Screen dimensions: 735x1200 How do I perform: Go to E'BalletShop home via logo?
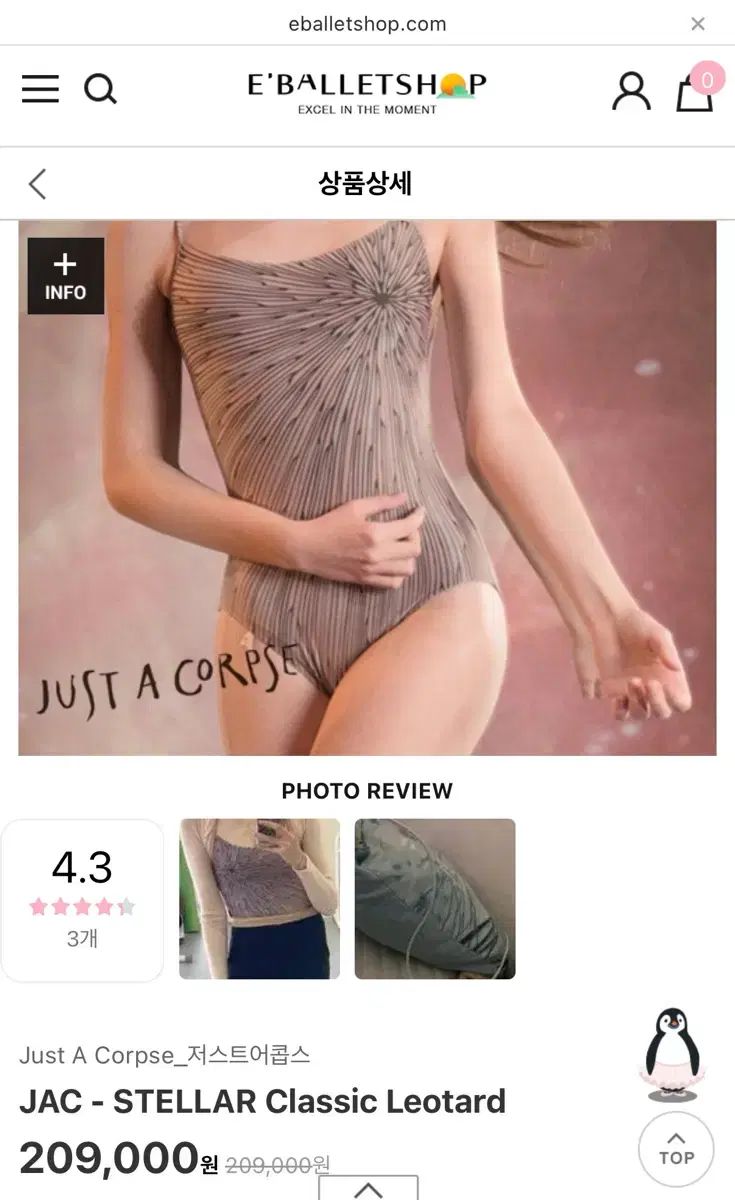[367, 92]
